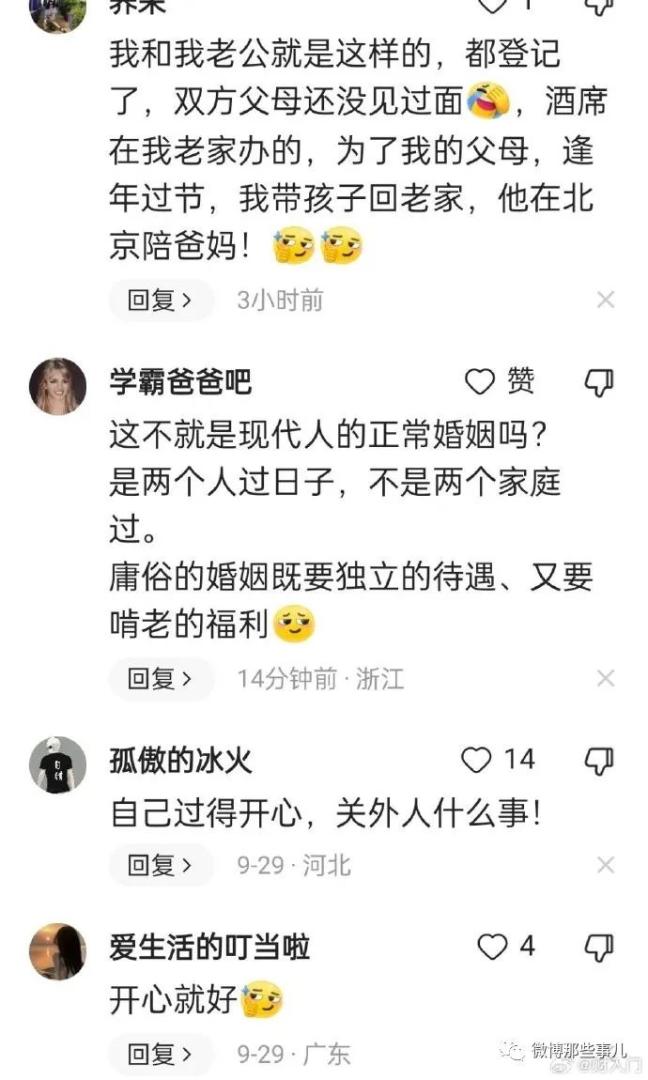Open 爱生活的叮当啦's profile avatar

click(57, 951)
